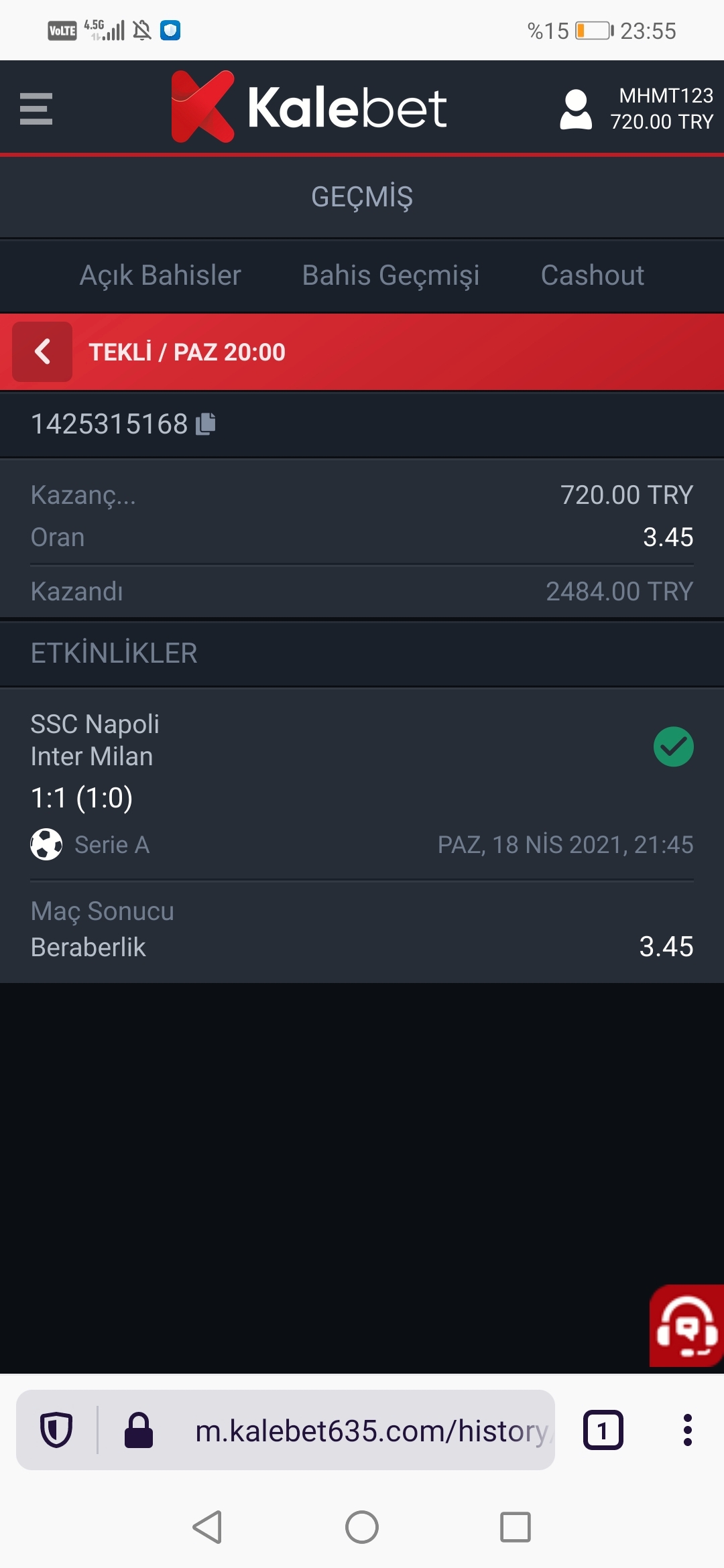
Task: Switch to the Cashout tab
Action: pyautogui.click(x=593, y=275)
